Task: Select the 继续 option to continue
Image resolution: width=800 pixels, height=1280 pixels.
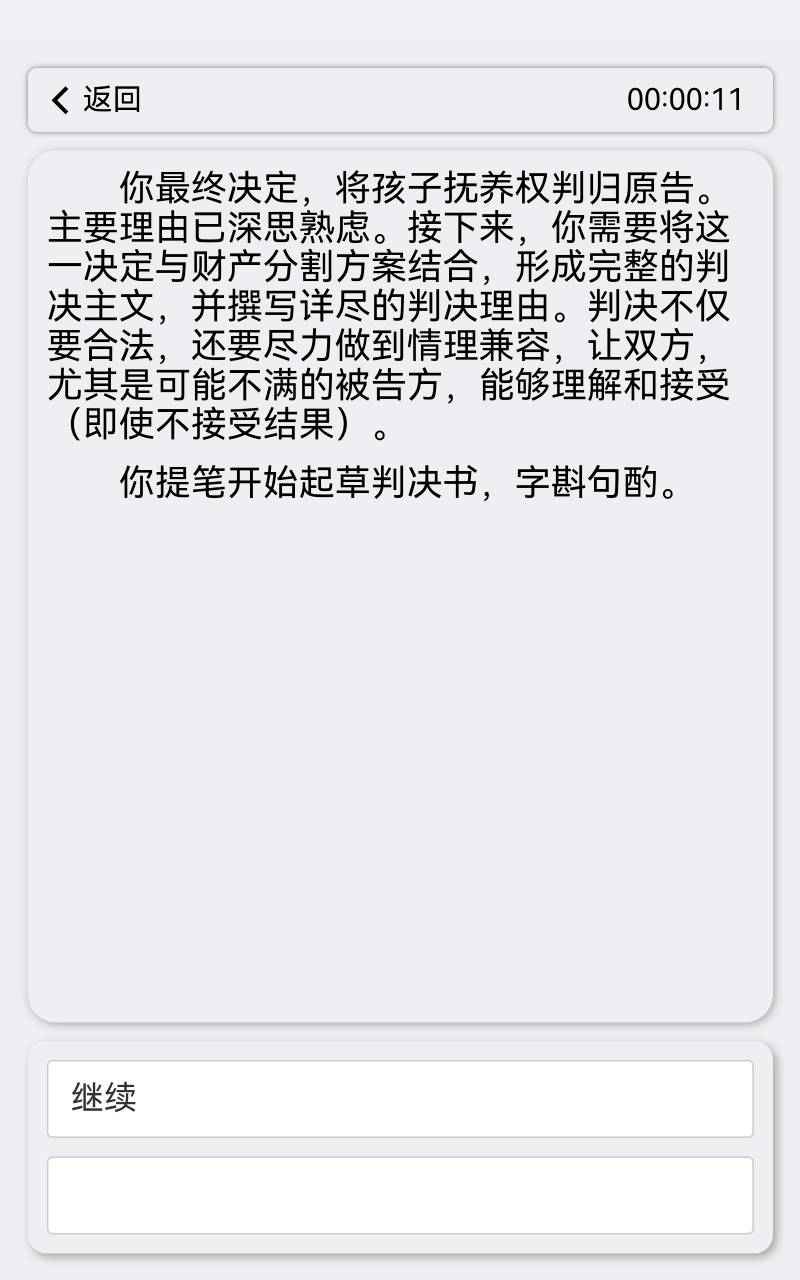Action: point(400,1099)
